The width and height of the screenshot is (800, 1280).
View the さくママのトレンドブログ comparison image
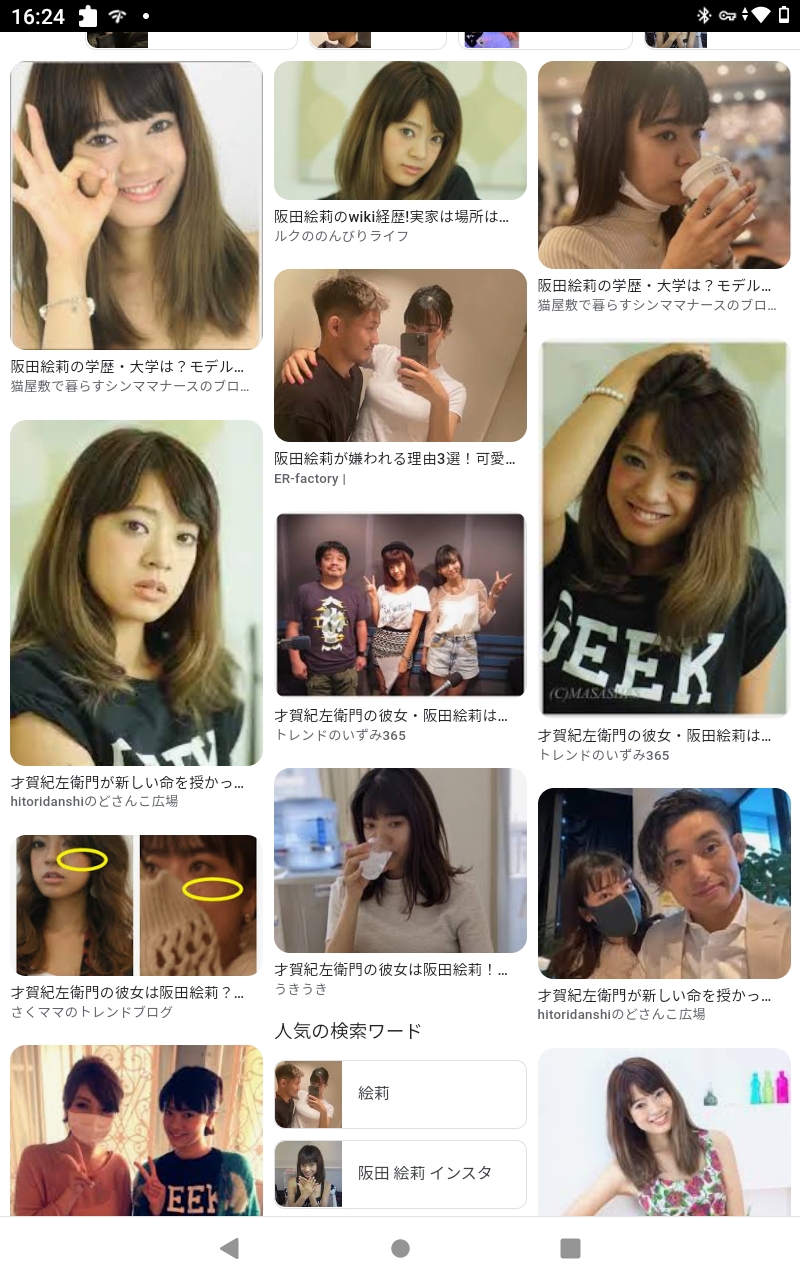[x=136, y=905]
